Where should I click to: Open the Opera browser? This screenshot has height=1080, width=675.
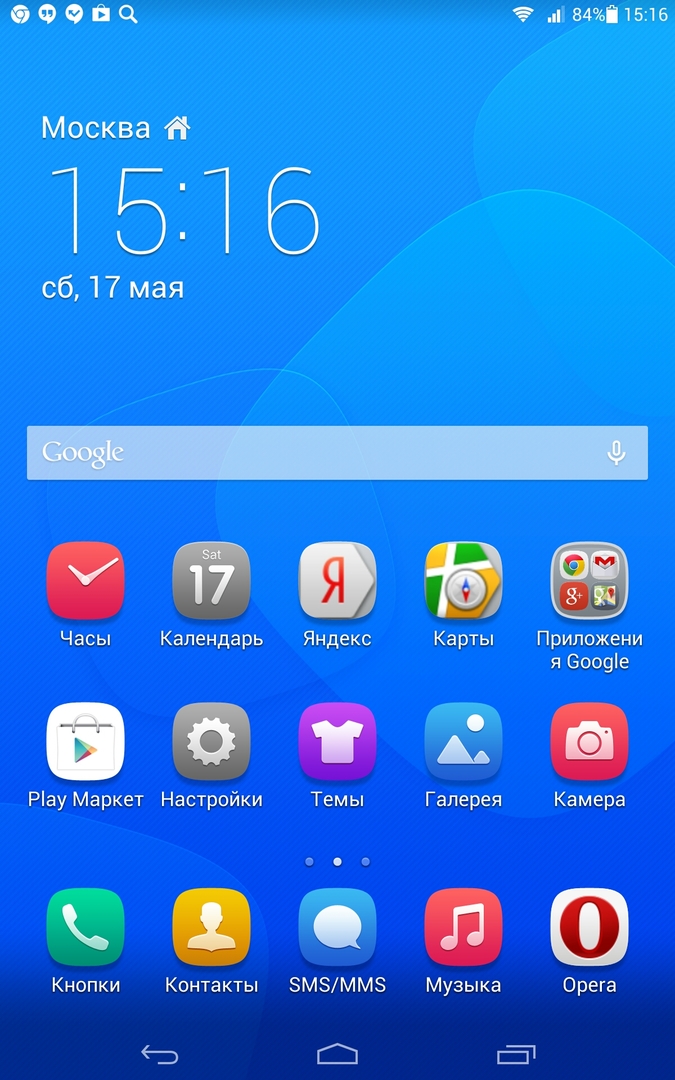tap(589, 927)
